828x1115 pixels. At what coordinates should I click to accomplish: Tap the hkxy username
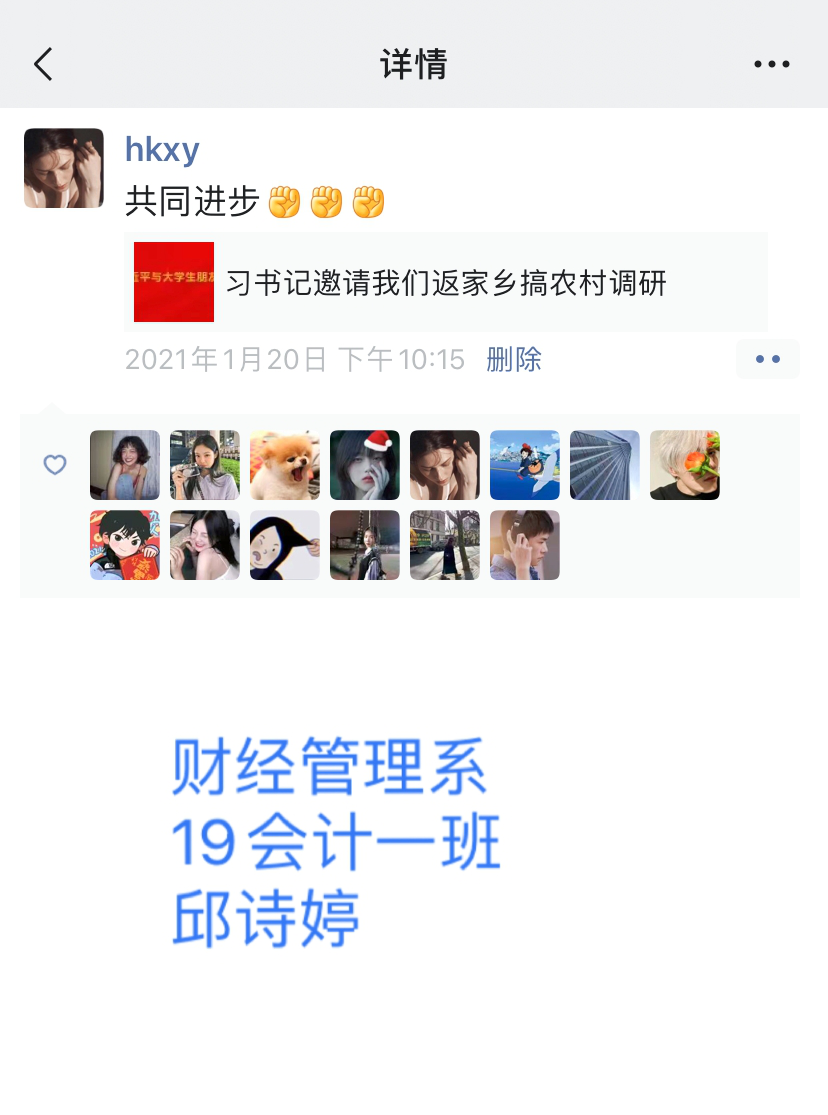point(162,150)
